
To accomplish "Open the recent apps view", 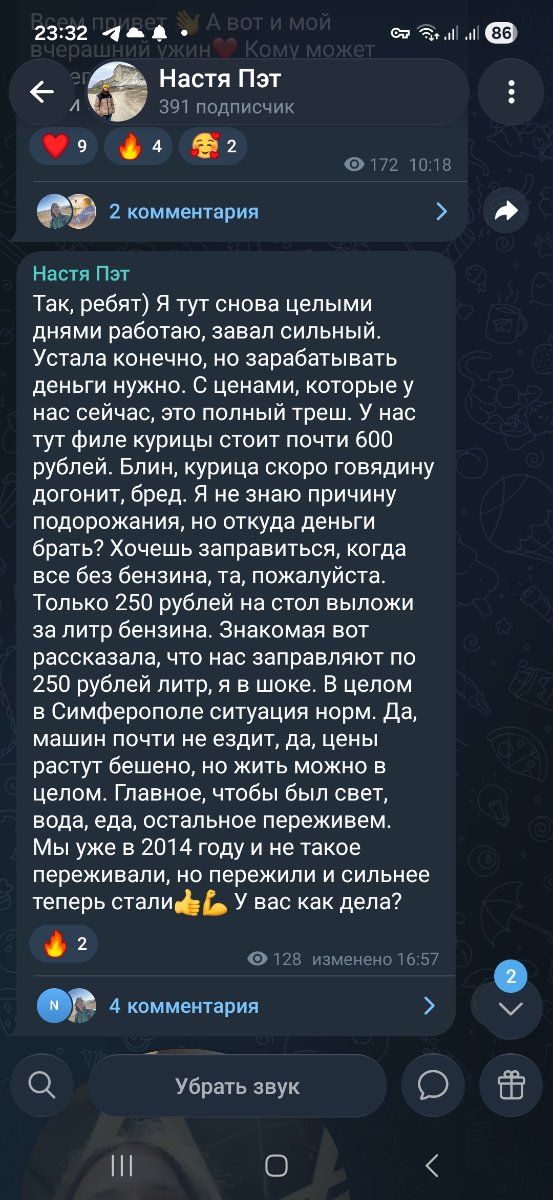I will tap(122, 1165).
